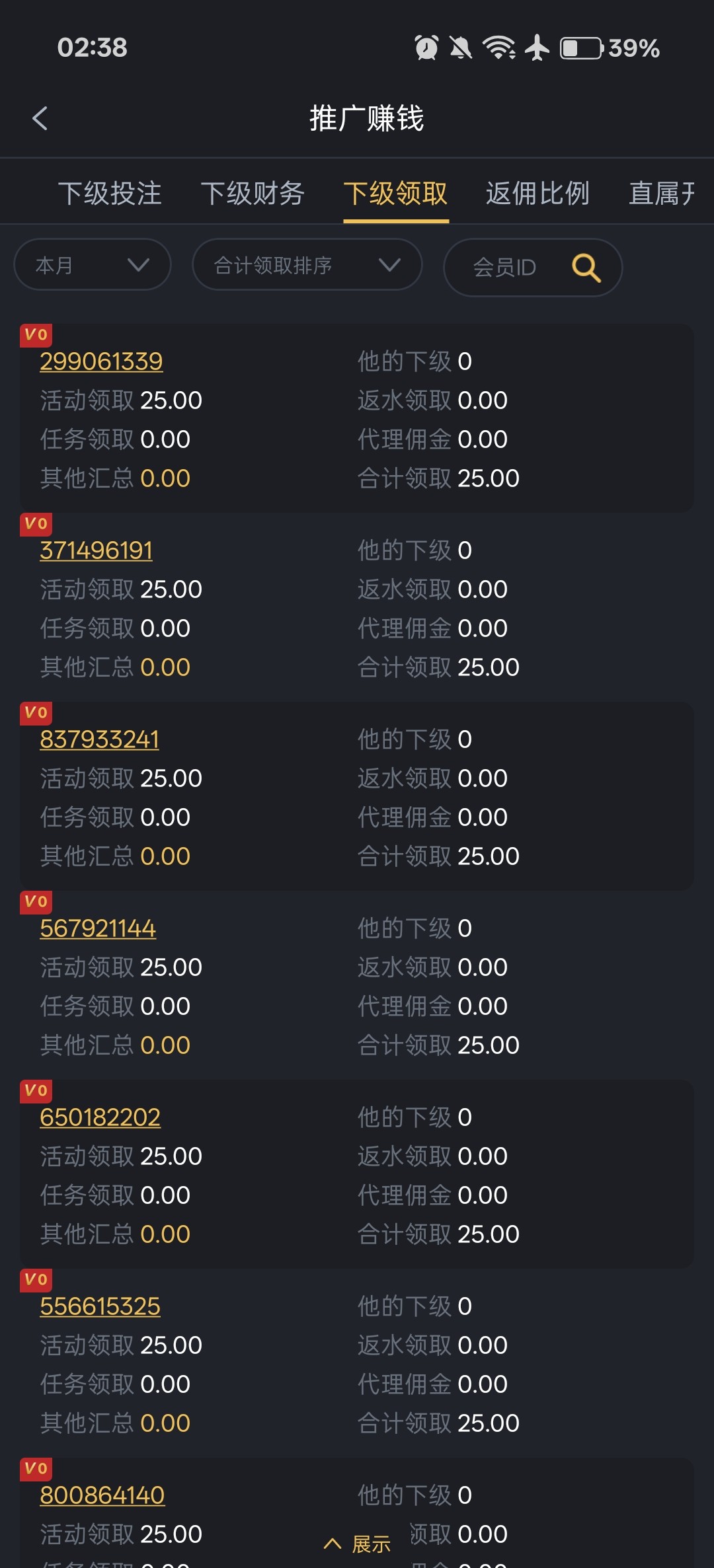Open member ID 299061339
Viewport: 714px width, 1568px height.
(x=101, y=361)
